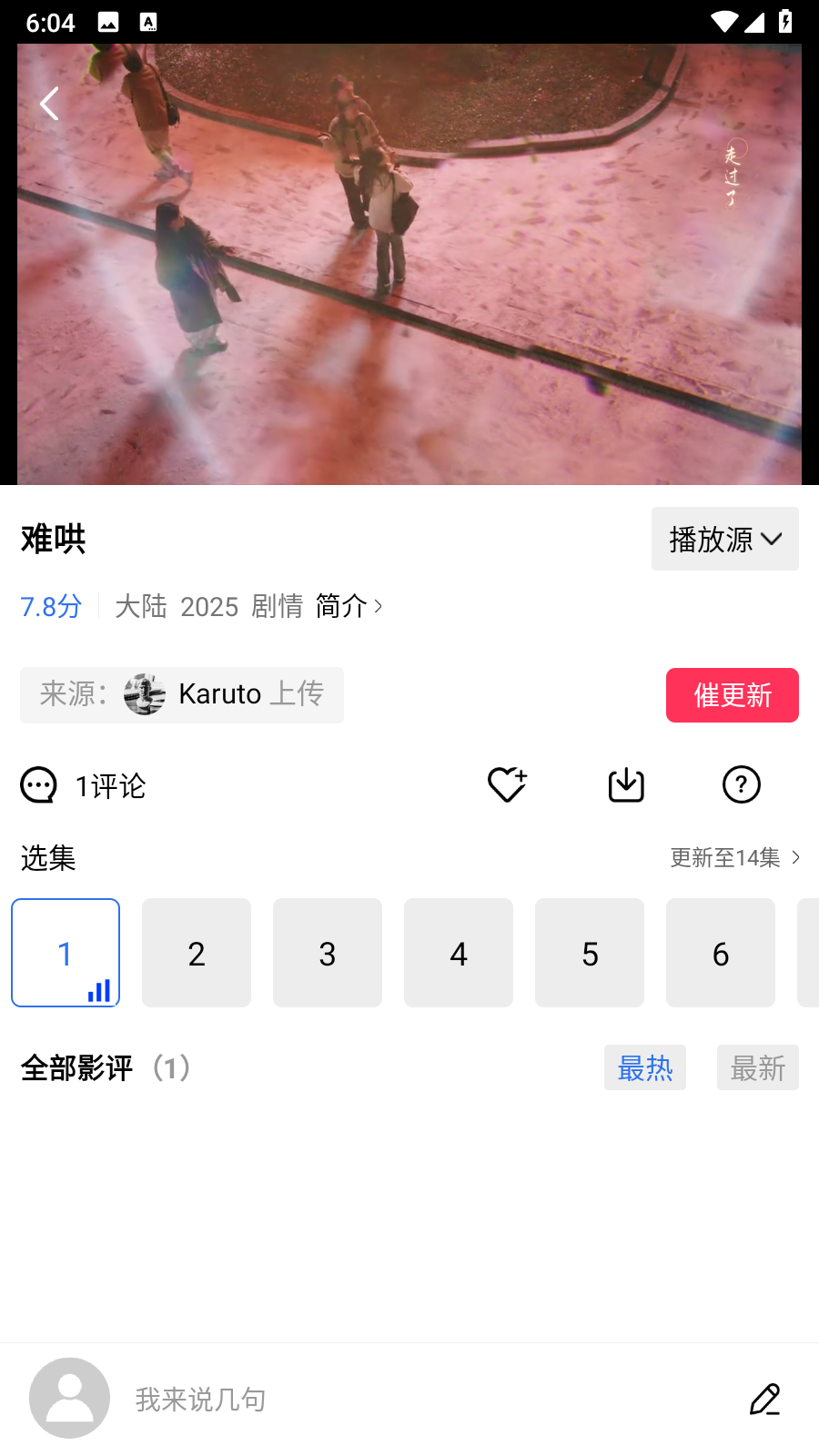The height and width of the screenshot is (1456, 819).
Task: Expand the 更新至14集 episode list
Action: click(x=735, y=857)
